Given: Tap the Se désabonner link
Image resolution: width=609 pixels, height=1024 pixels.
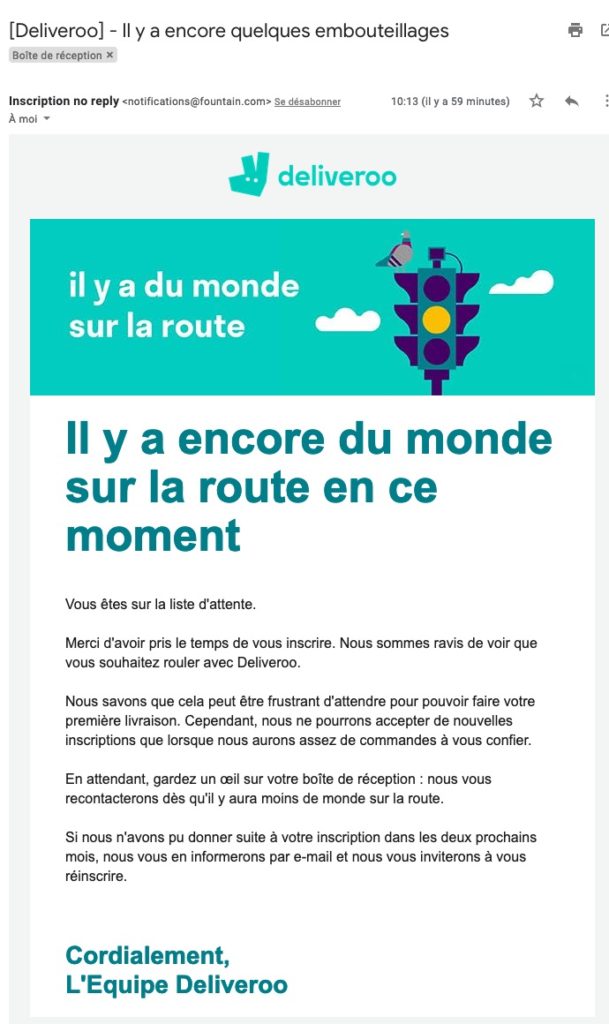Looking at the screenshot, I should click(x=307, y=102).
